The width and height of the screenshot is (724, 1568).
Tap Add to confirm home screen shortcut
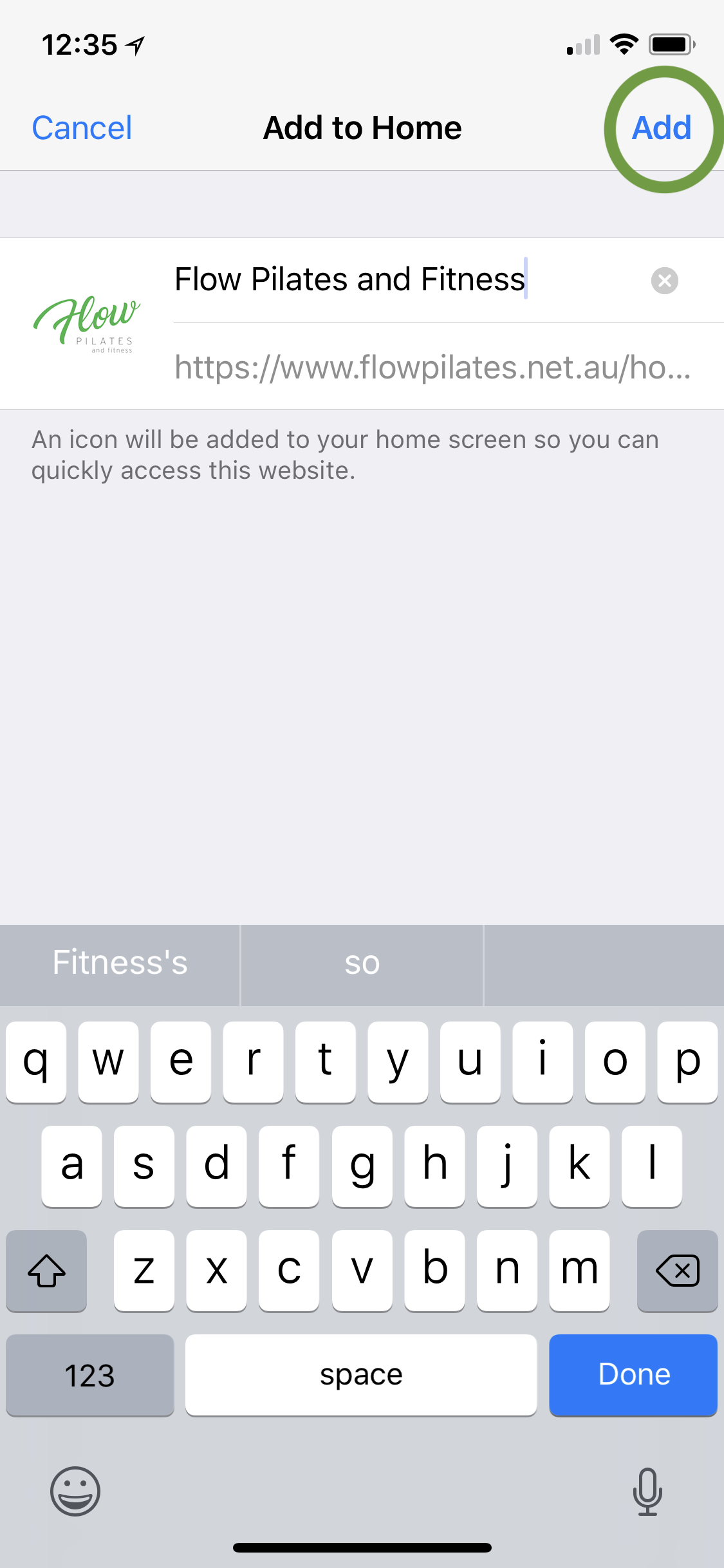[x=661, y=128]
